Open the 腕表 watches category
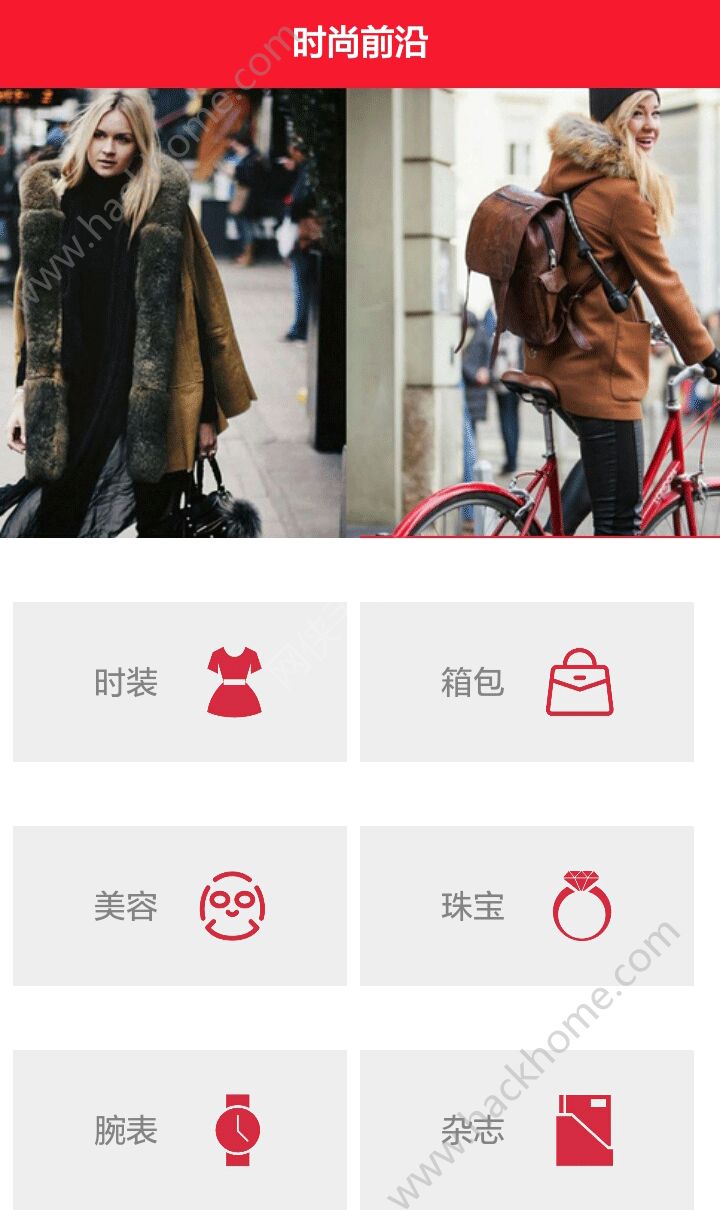 pos(180,1130)
